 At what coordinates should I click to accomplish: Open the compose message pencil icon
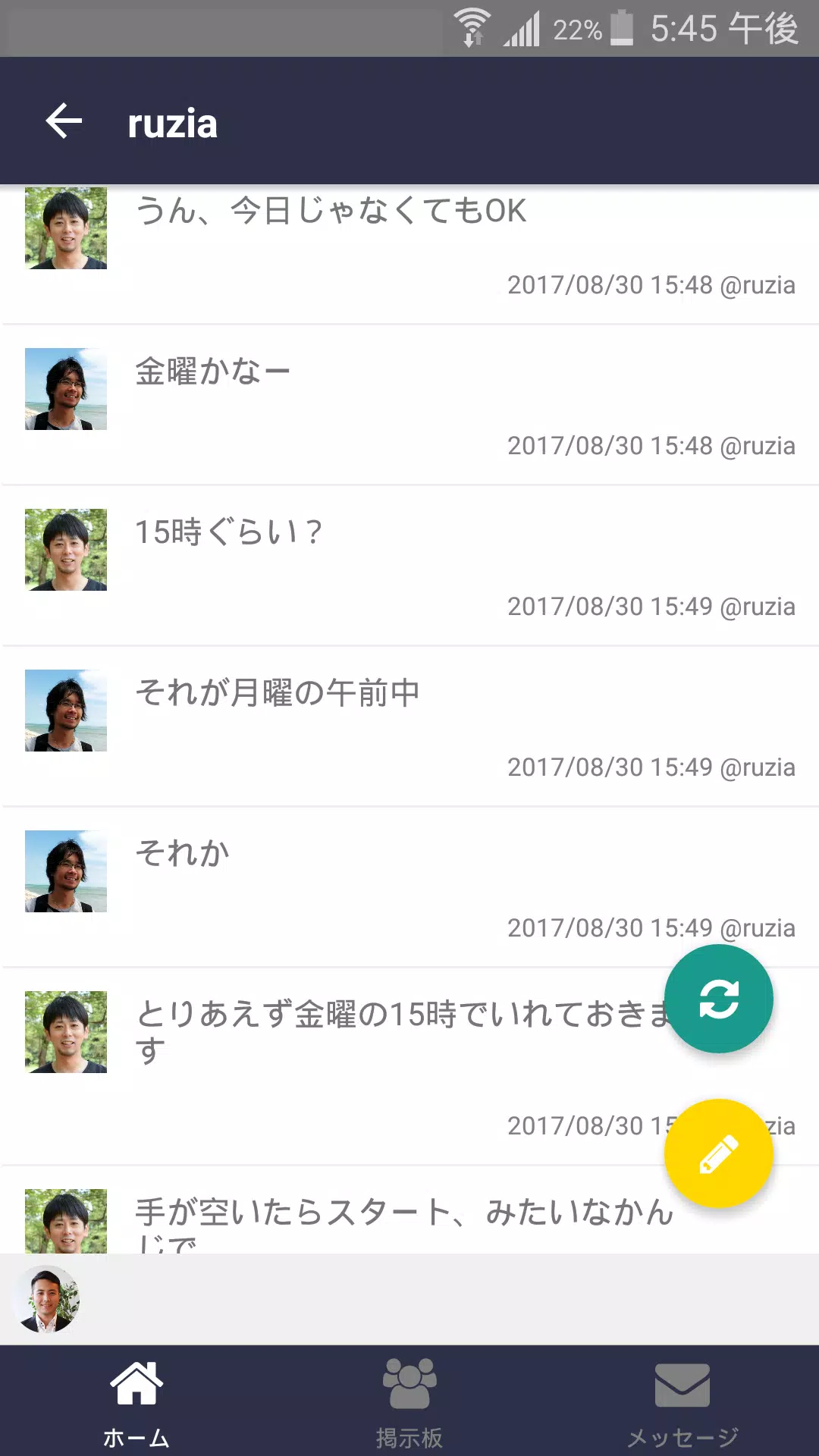point(718,1152)
